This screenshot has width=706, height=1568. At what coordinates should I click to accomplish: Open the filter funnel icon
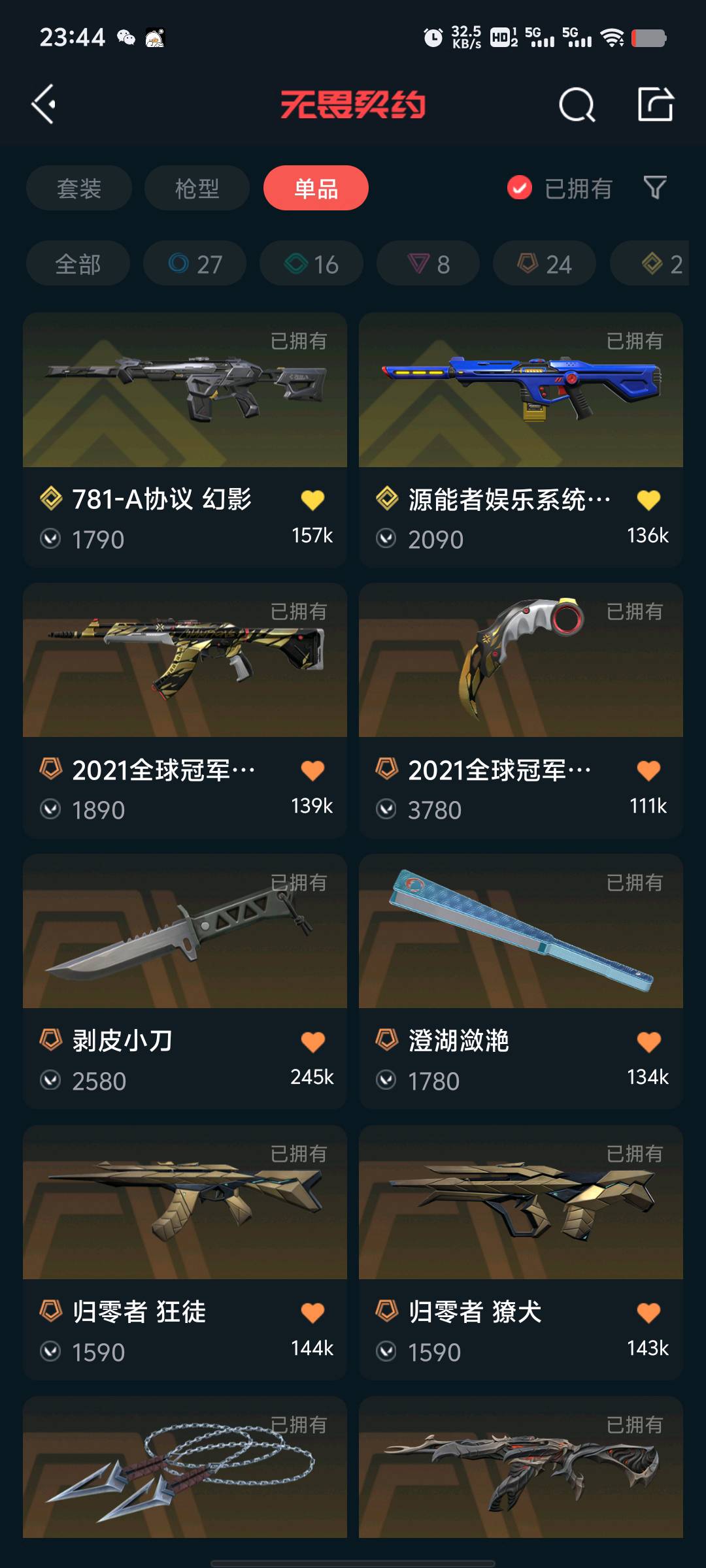[655, 188]
